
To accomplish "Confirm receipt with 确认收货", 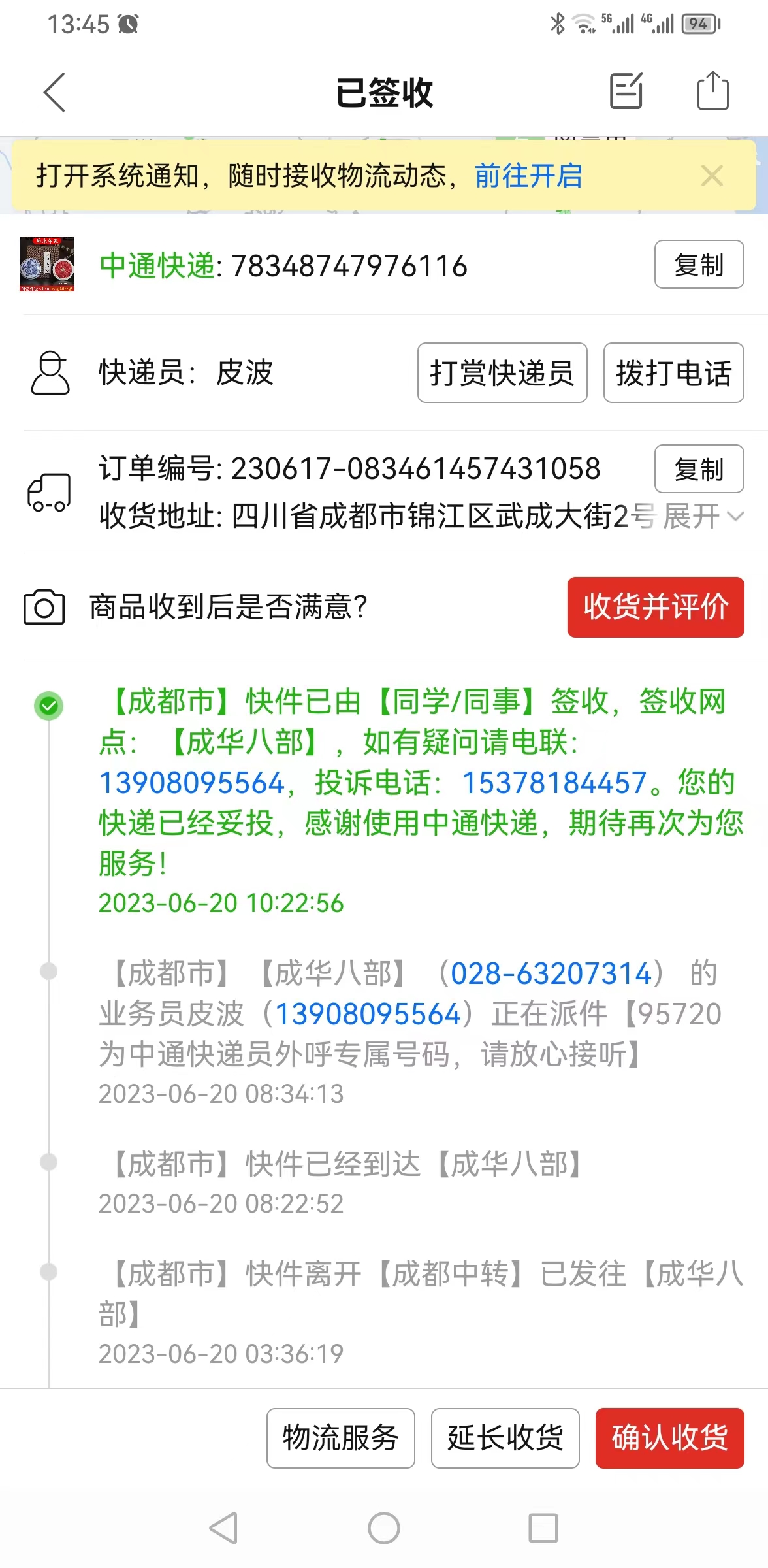I will [x=669, y=1438].
